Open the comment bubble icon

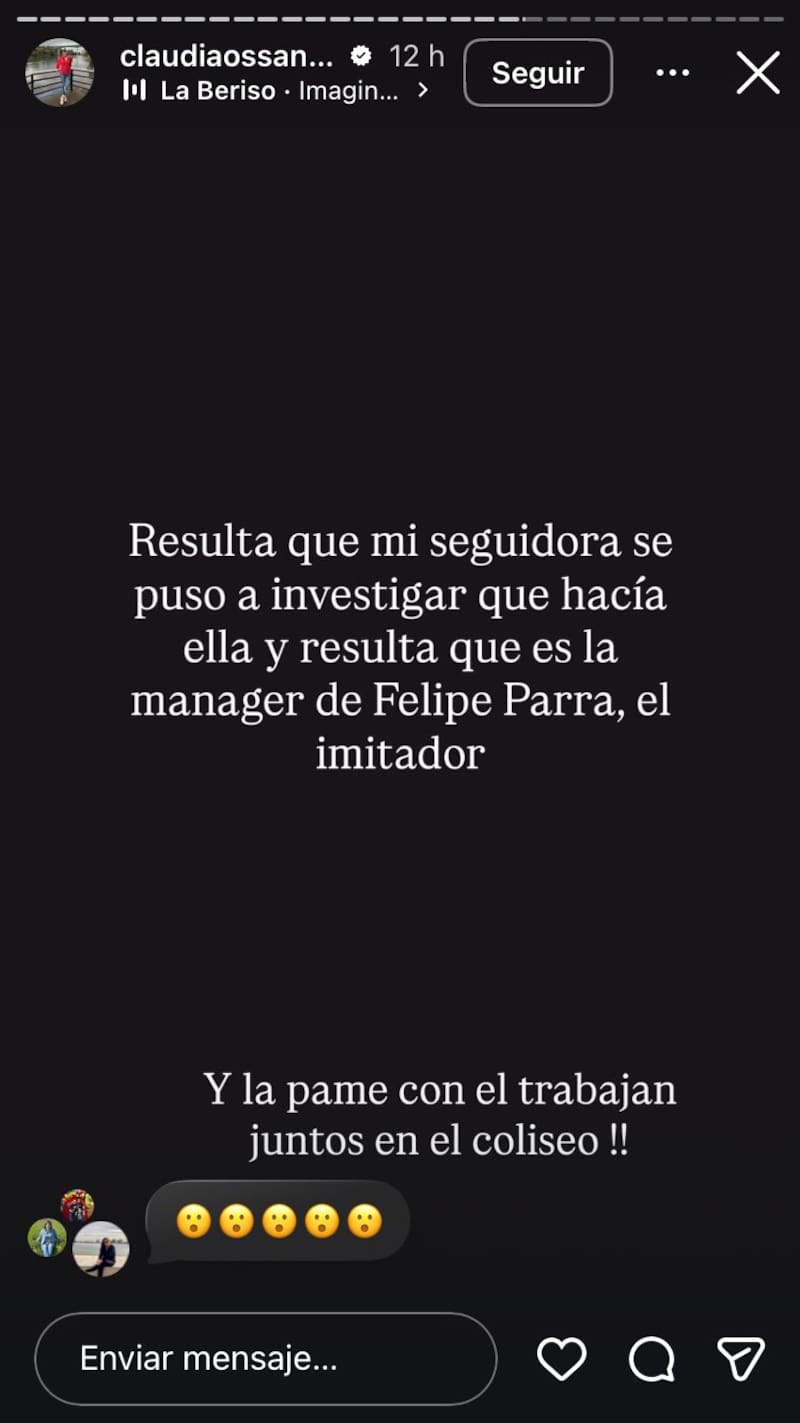(x=651, y=1359)
